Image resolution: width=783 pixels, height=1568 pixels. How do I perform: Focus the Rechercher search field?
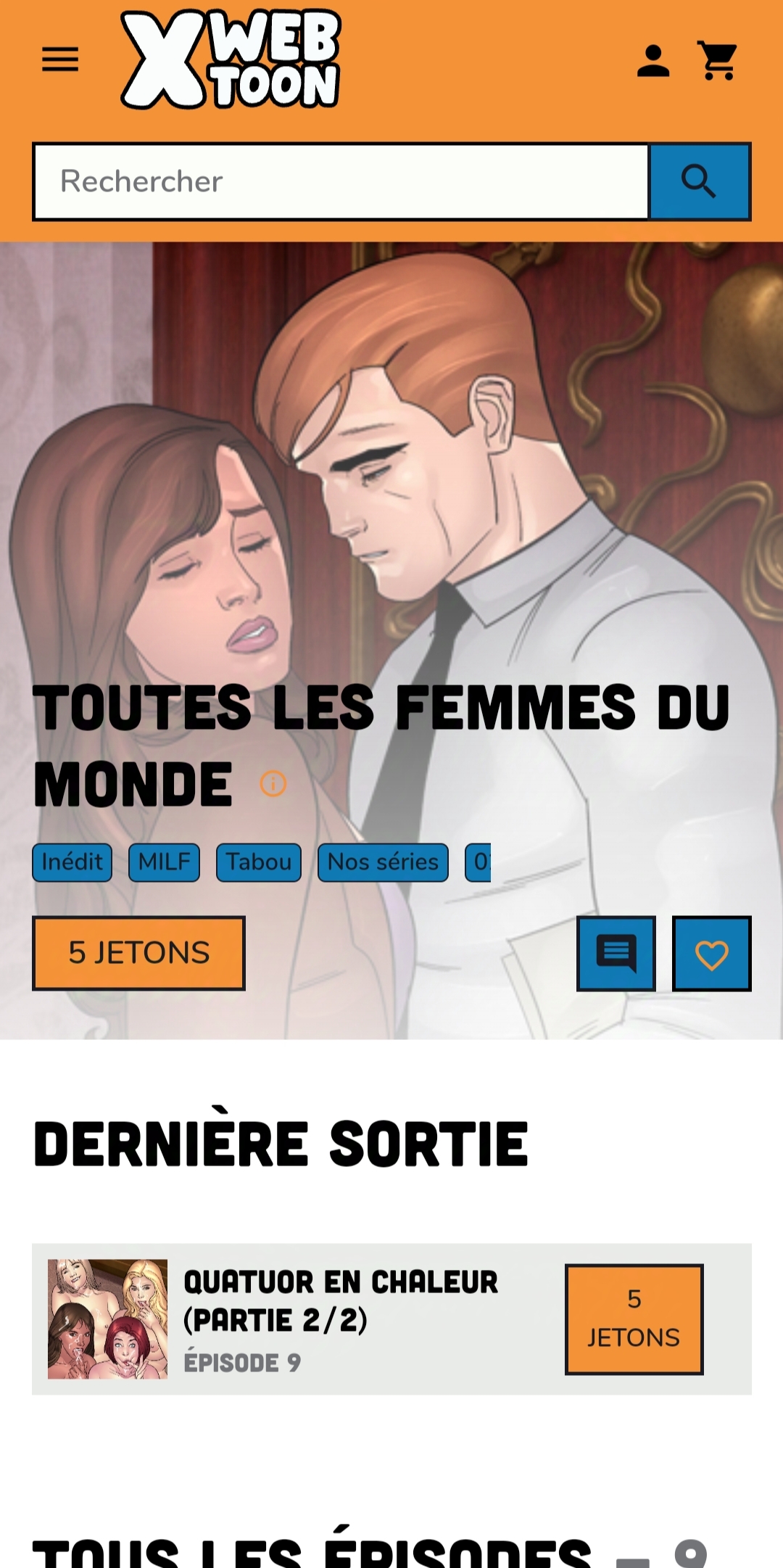pyautogui.click(x=341, y=181)
